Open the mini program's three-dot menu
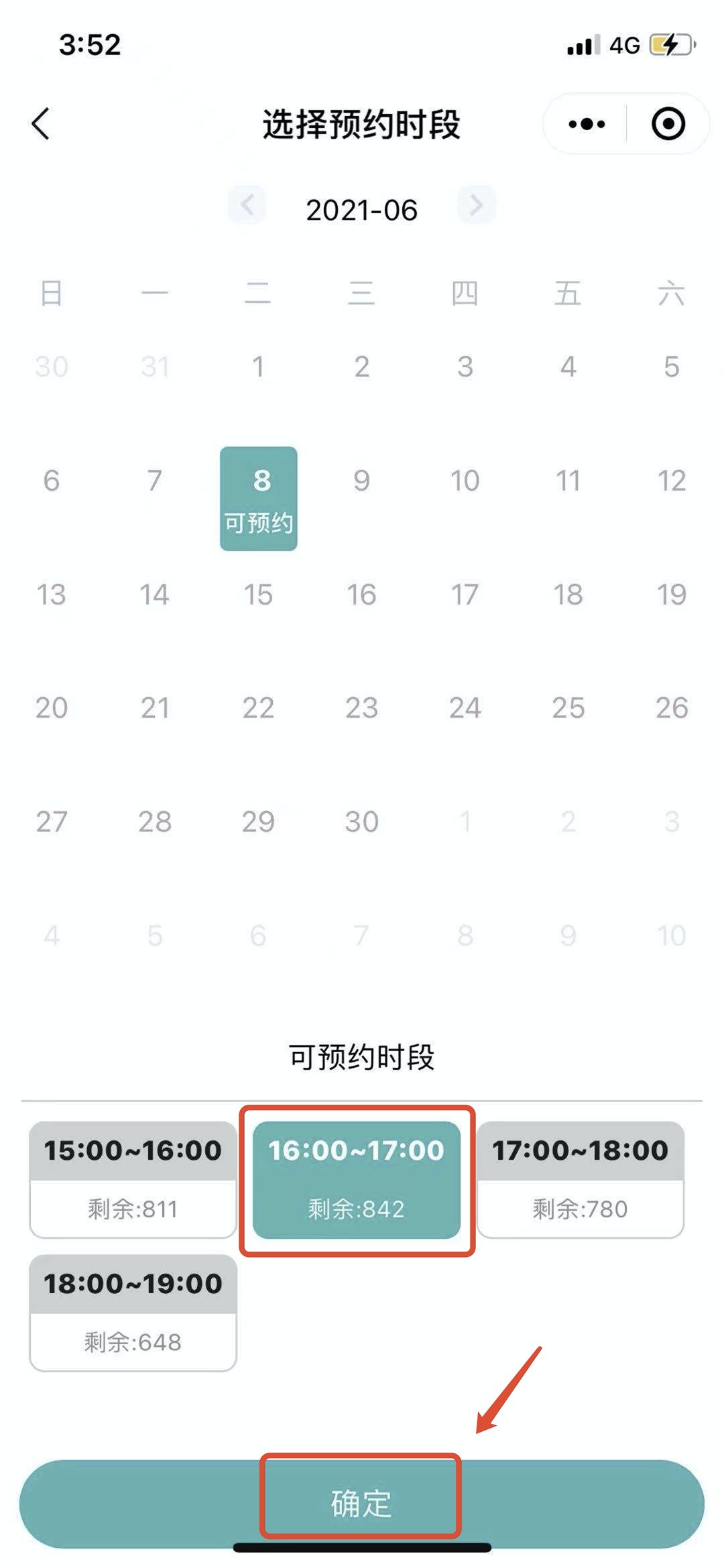724x1568 pixels. click(x=587, y=124)
